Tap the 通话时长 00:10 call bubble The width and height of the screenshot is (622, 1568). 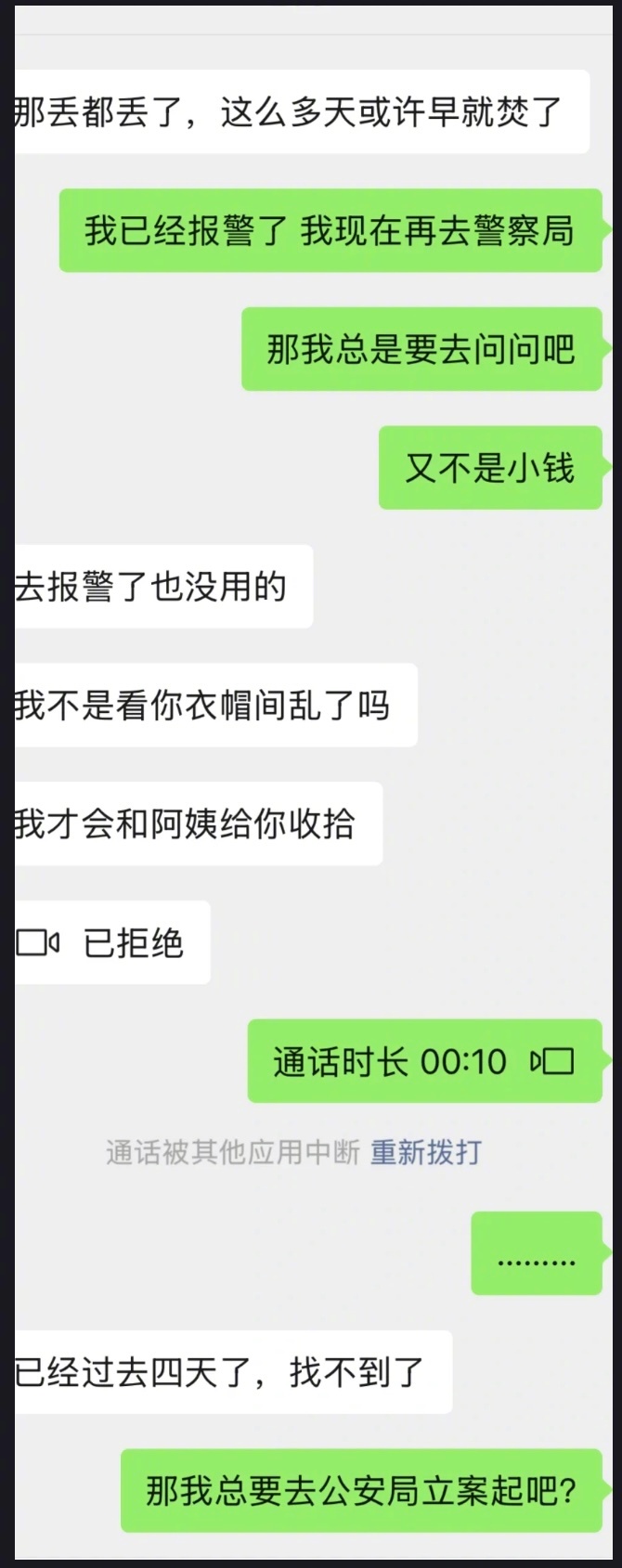(x=423, y=1061)
